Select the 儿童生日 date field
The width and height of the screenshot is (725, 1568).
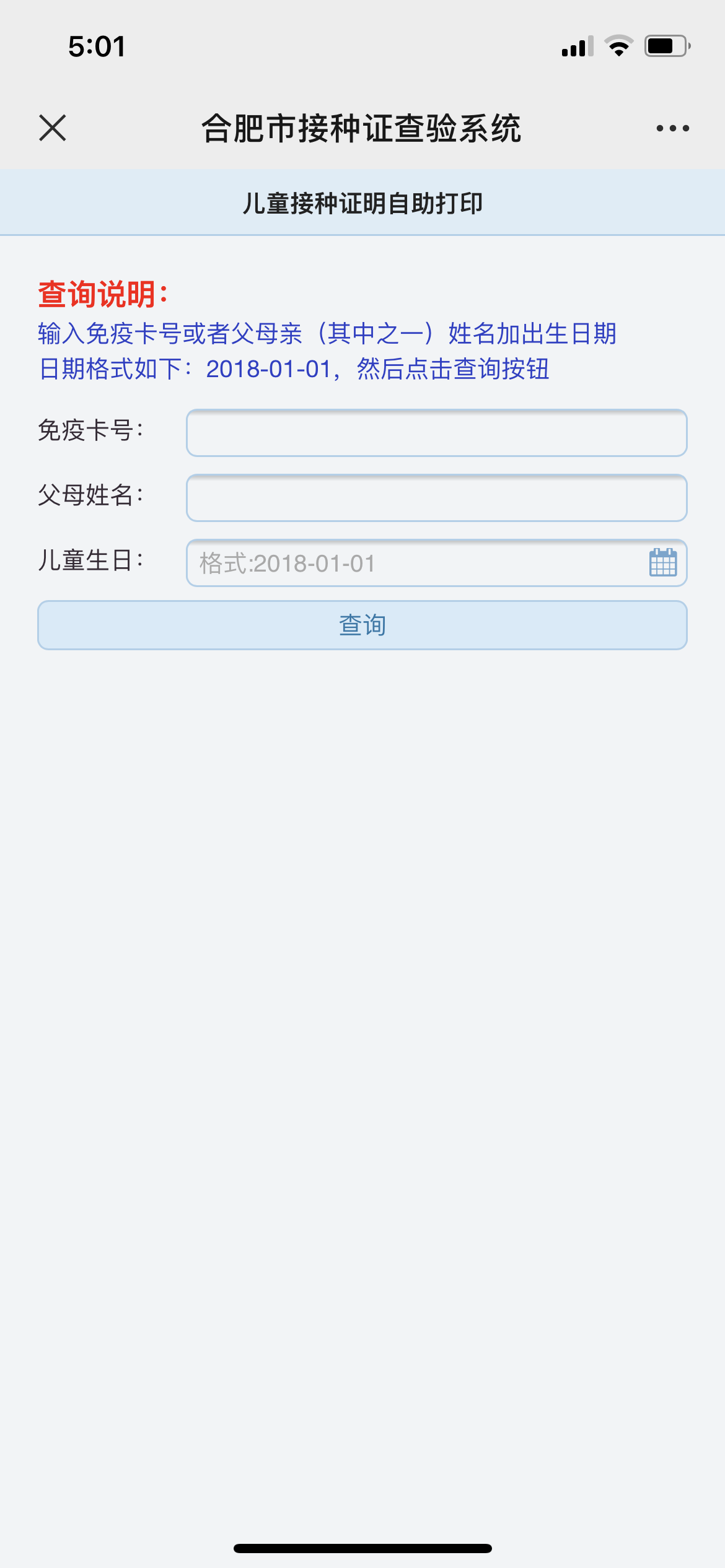coord(437,563)
